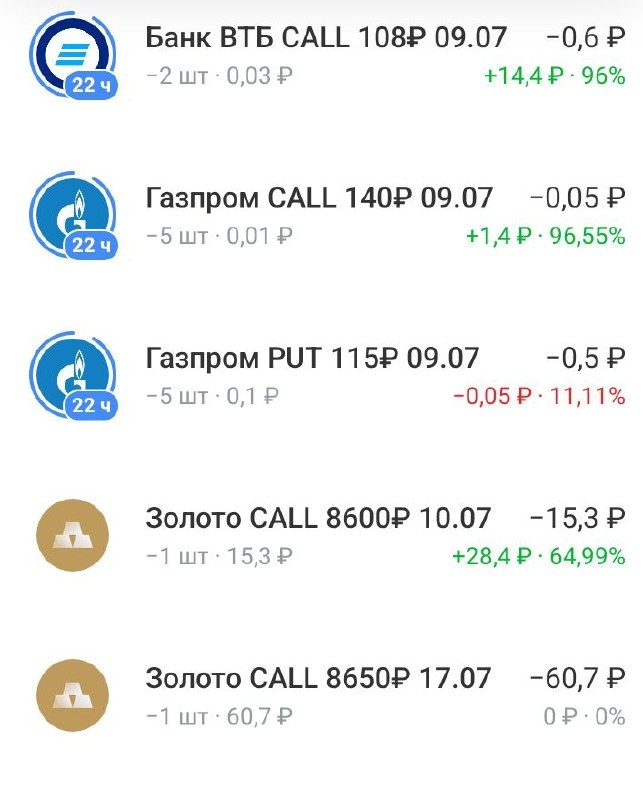The width and height of the screenshot is (643, 800).
Task: Open the Золото CALL 8600₽ 10.07 position
Action: [x=318, y=519]
